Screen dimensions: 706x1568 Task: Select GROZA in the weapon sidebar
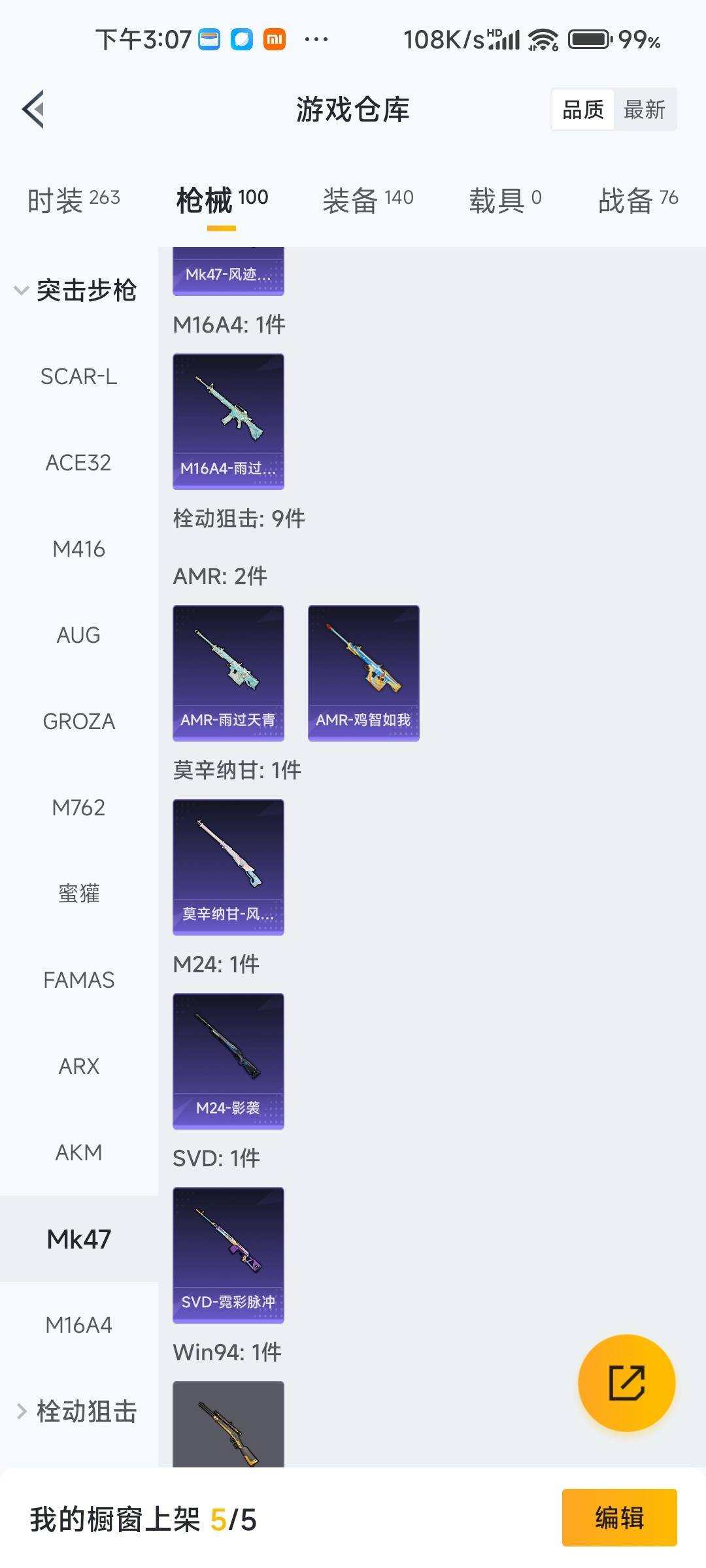[78, 721]
